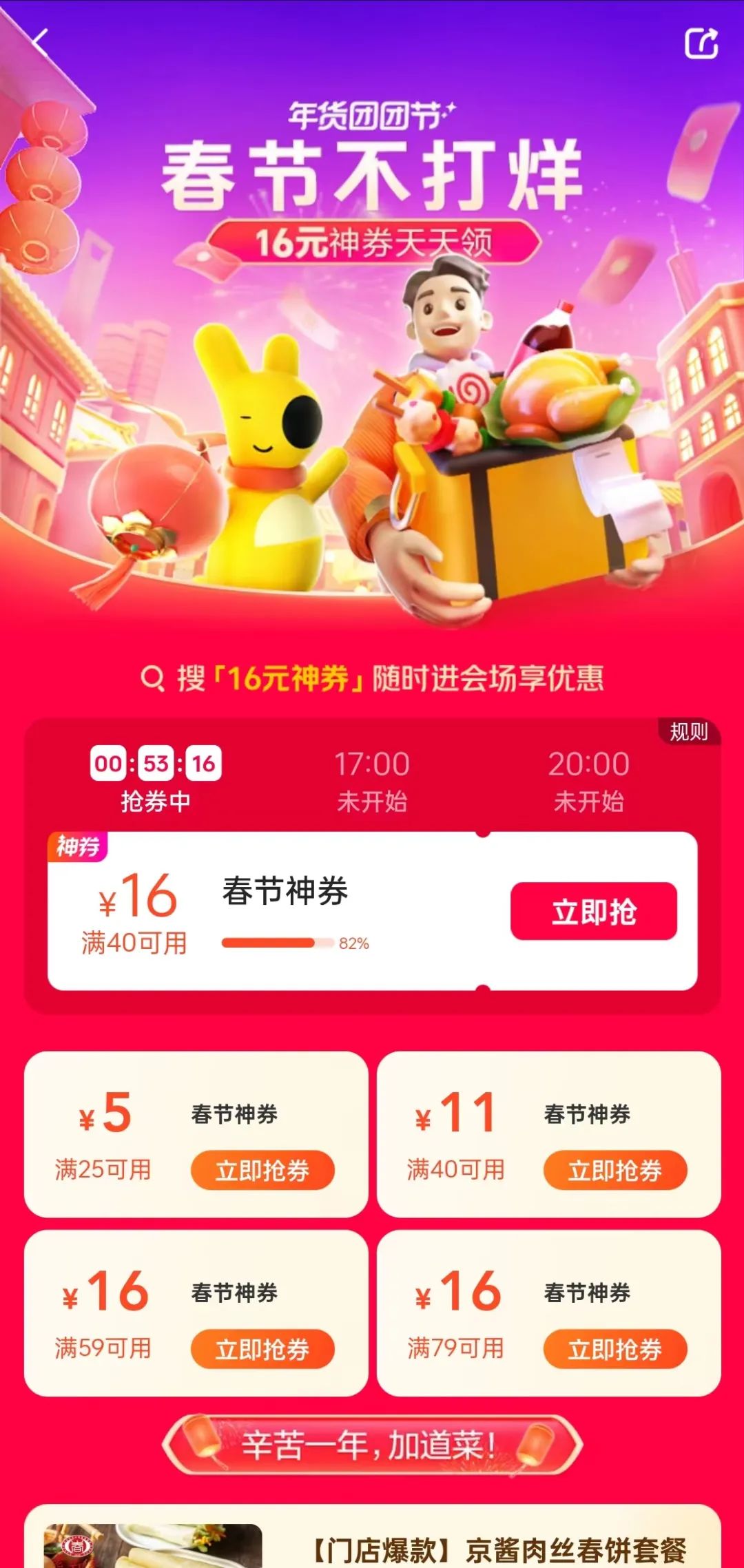Viewport: 744px width, 1568px height.
Task: Open the 规则 rules link
Action: (x=688, y=732)
